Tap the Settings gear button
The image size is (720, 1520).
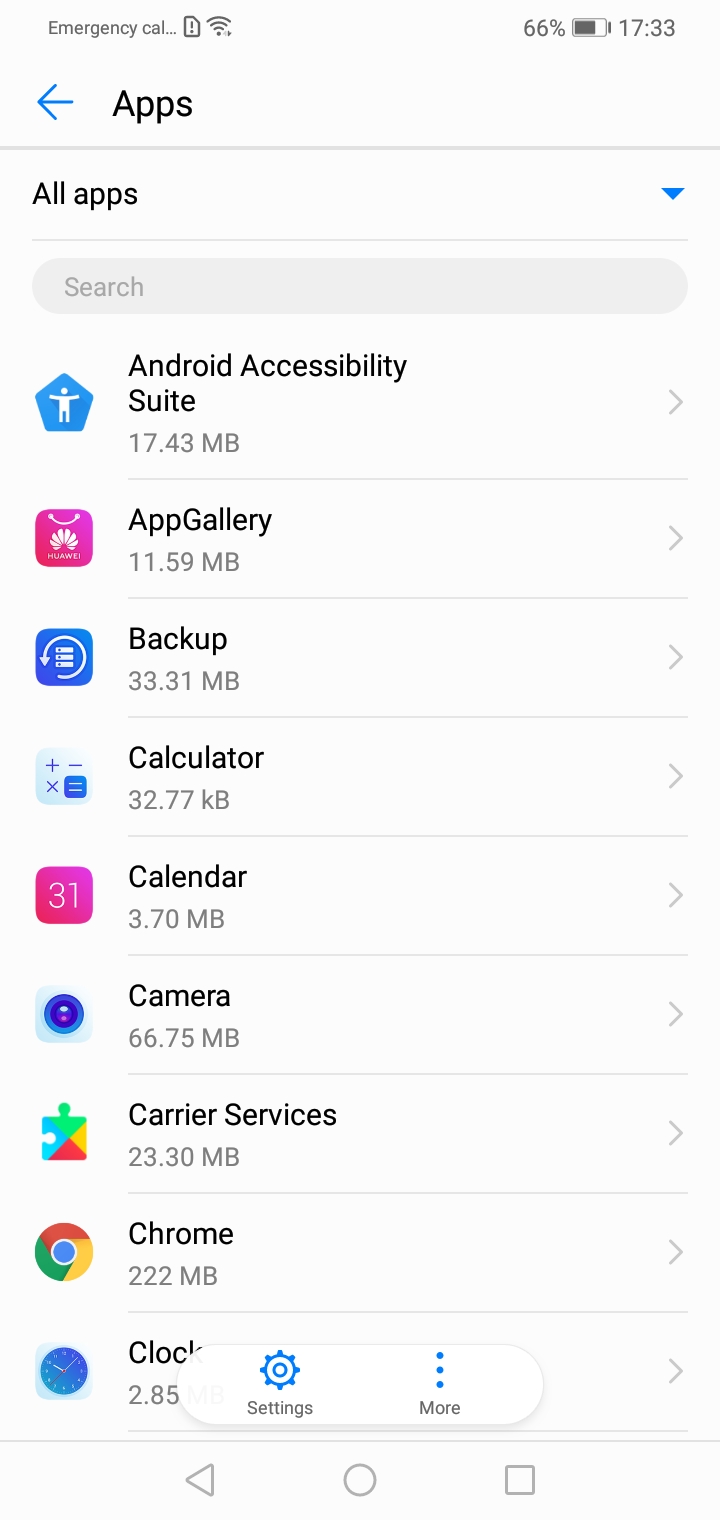click(280, 1384)
